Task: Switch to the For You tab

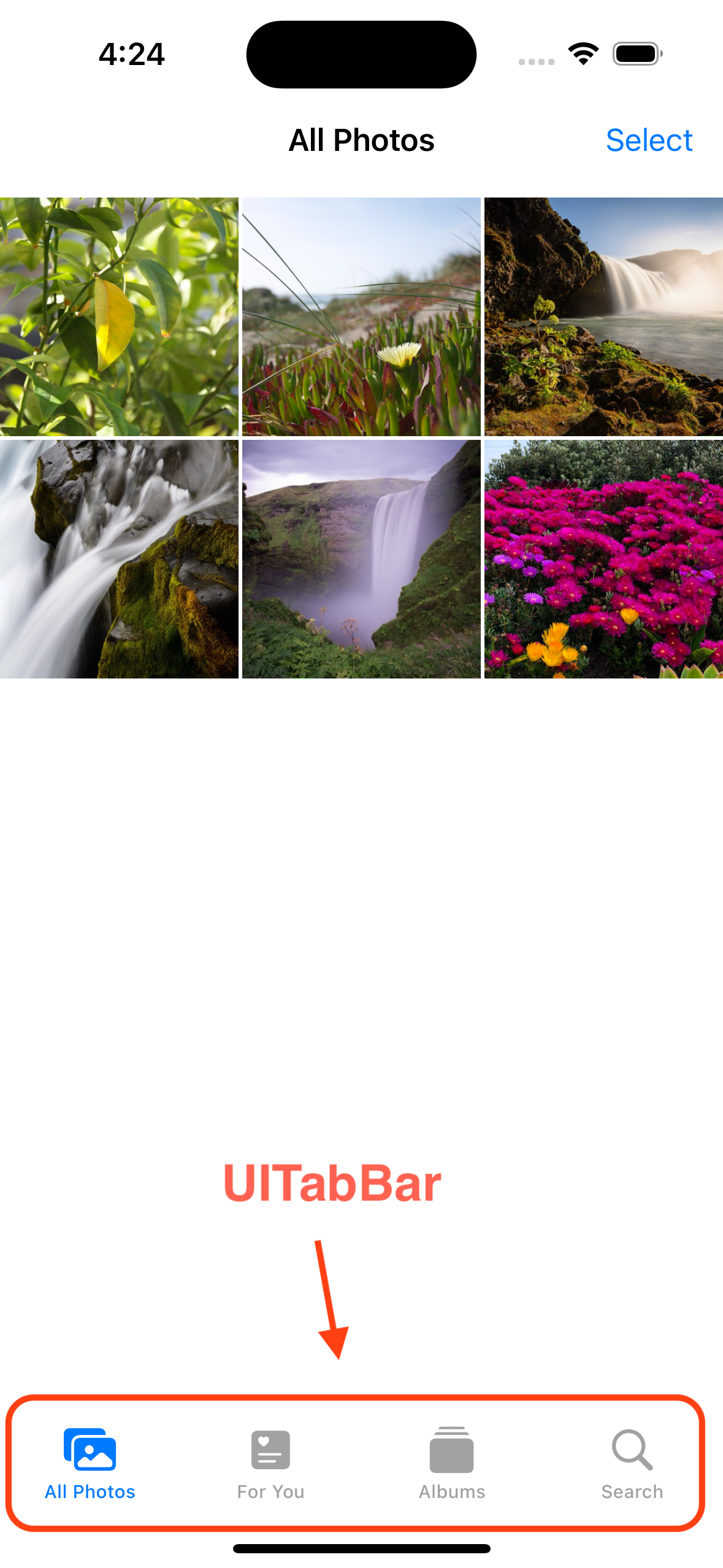Action: point(270,1464)
